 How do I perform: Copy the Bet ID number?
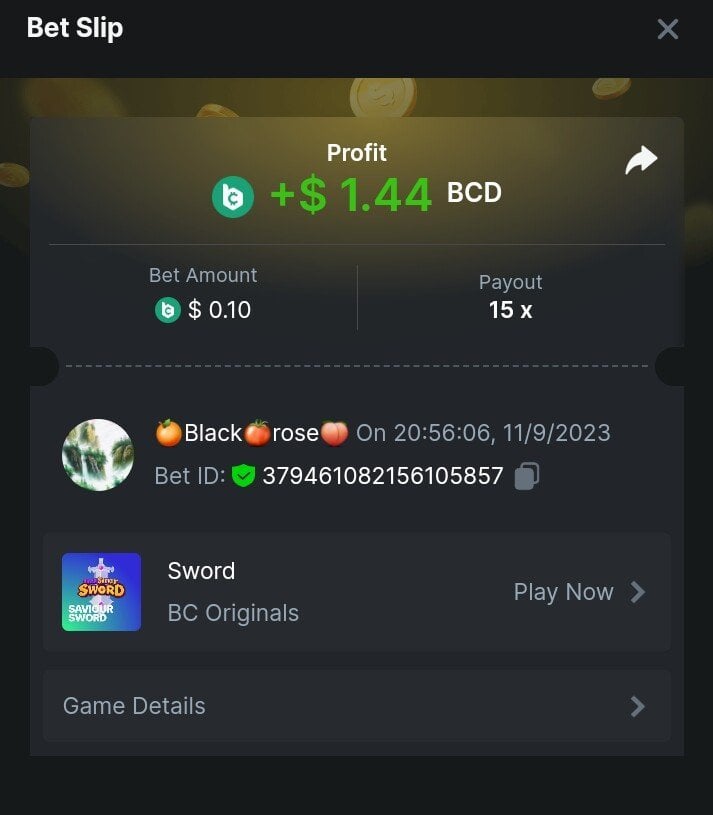(527, 476)
